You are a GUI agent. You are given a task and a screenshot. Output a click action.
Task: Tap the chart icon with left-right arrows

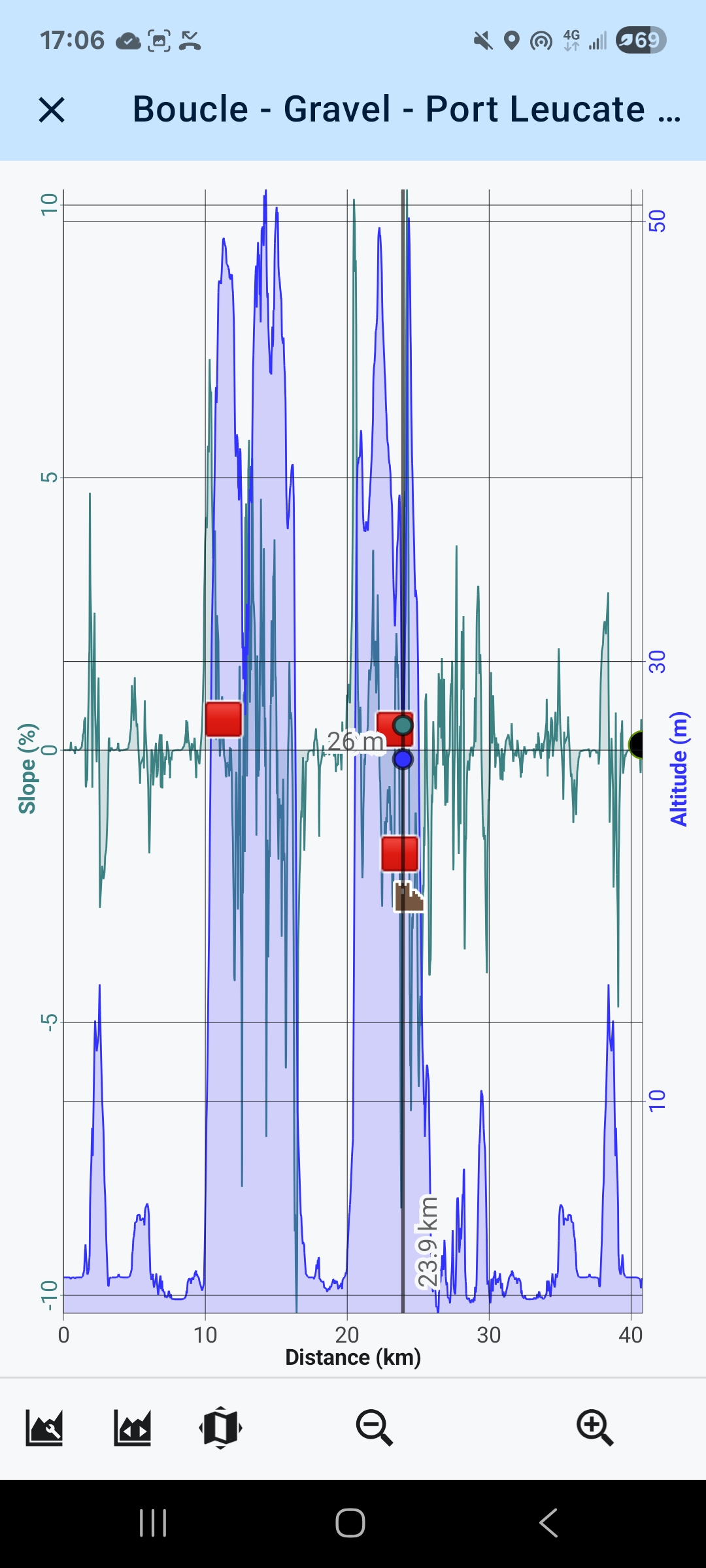click(x=133, y=1428)
